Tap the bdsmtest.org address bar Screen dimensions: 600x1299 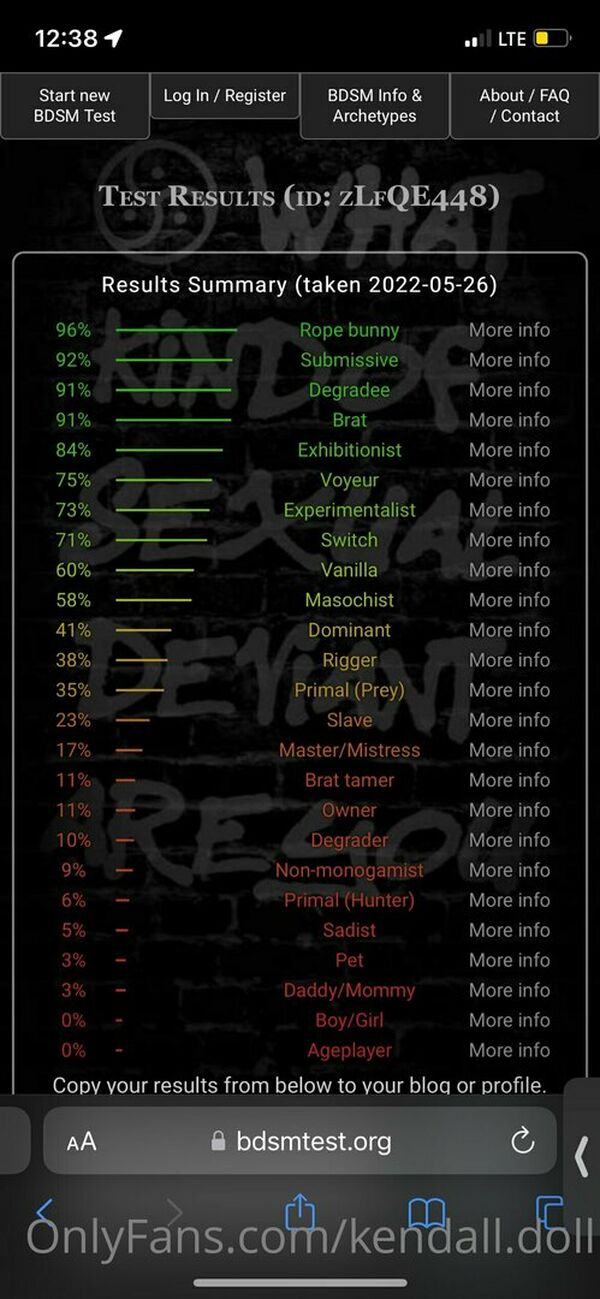(x=300, y=1141)
